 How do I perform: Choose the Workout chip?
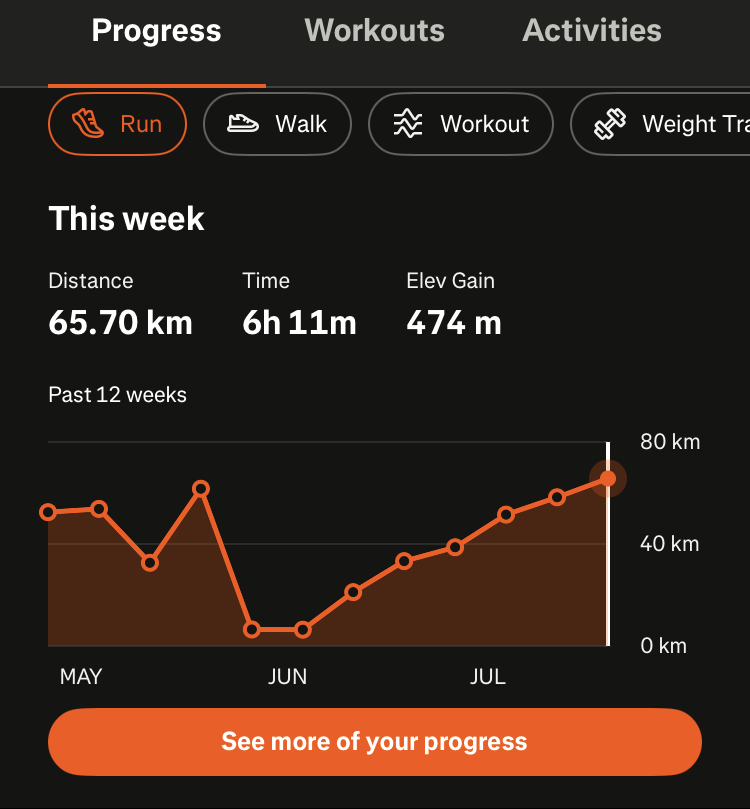coord(461,124)
